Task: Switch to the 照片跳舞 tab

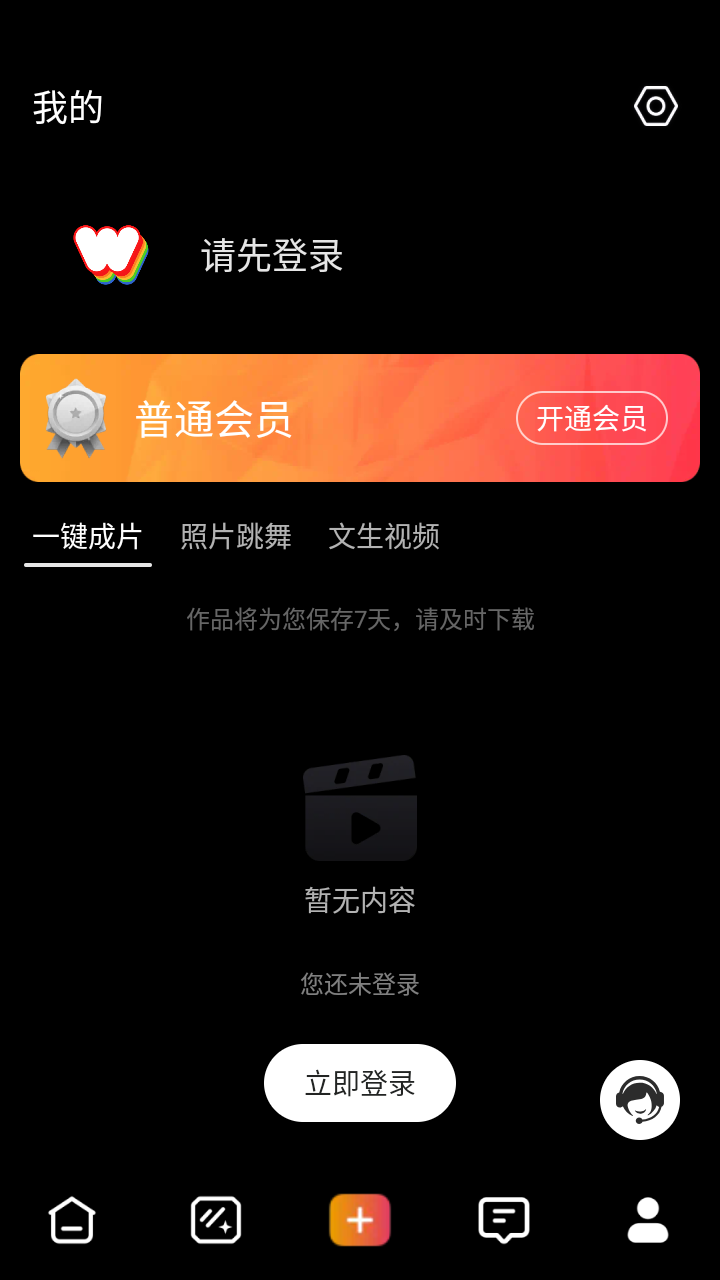Action: (236, 537)
